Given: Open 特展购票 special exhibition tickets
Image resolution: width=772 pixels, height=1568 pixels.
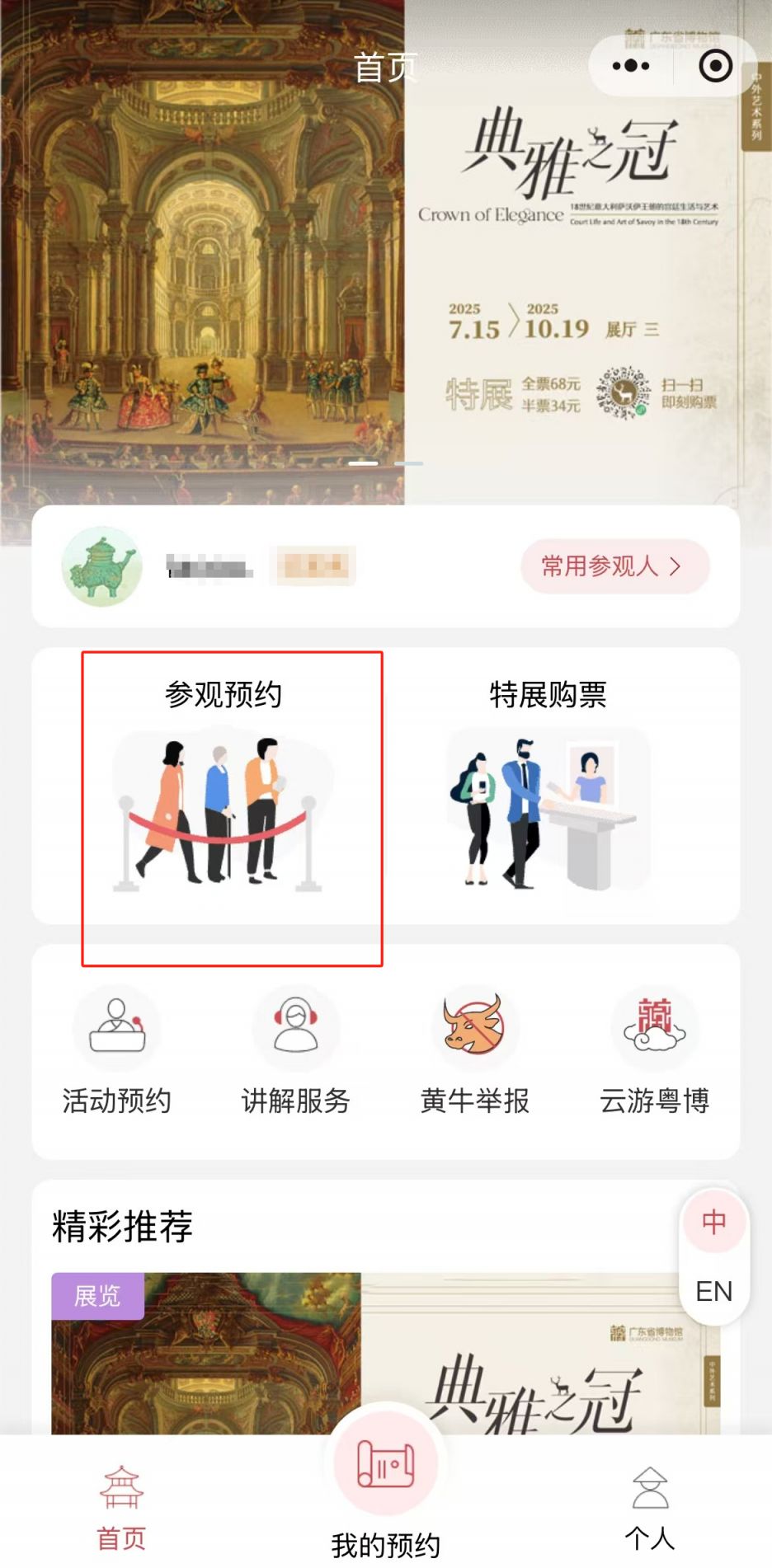Looking at the screenshot, I should (x=548, y=787).
